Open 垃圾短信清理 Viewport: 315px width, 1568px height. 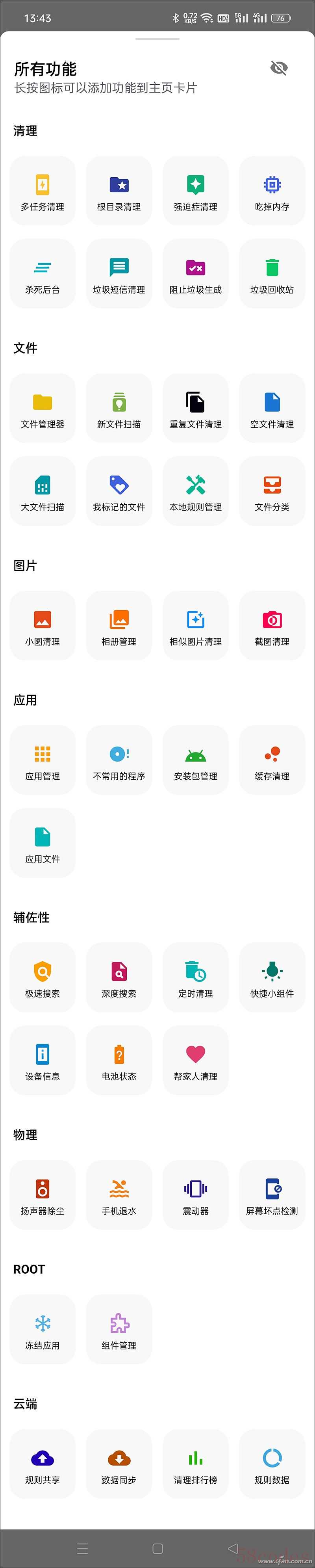click(x=119, y=274)
